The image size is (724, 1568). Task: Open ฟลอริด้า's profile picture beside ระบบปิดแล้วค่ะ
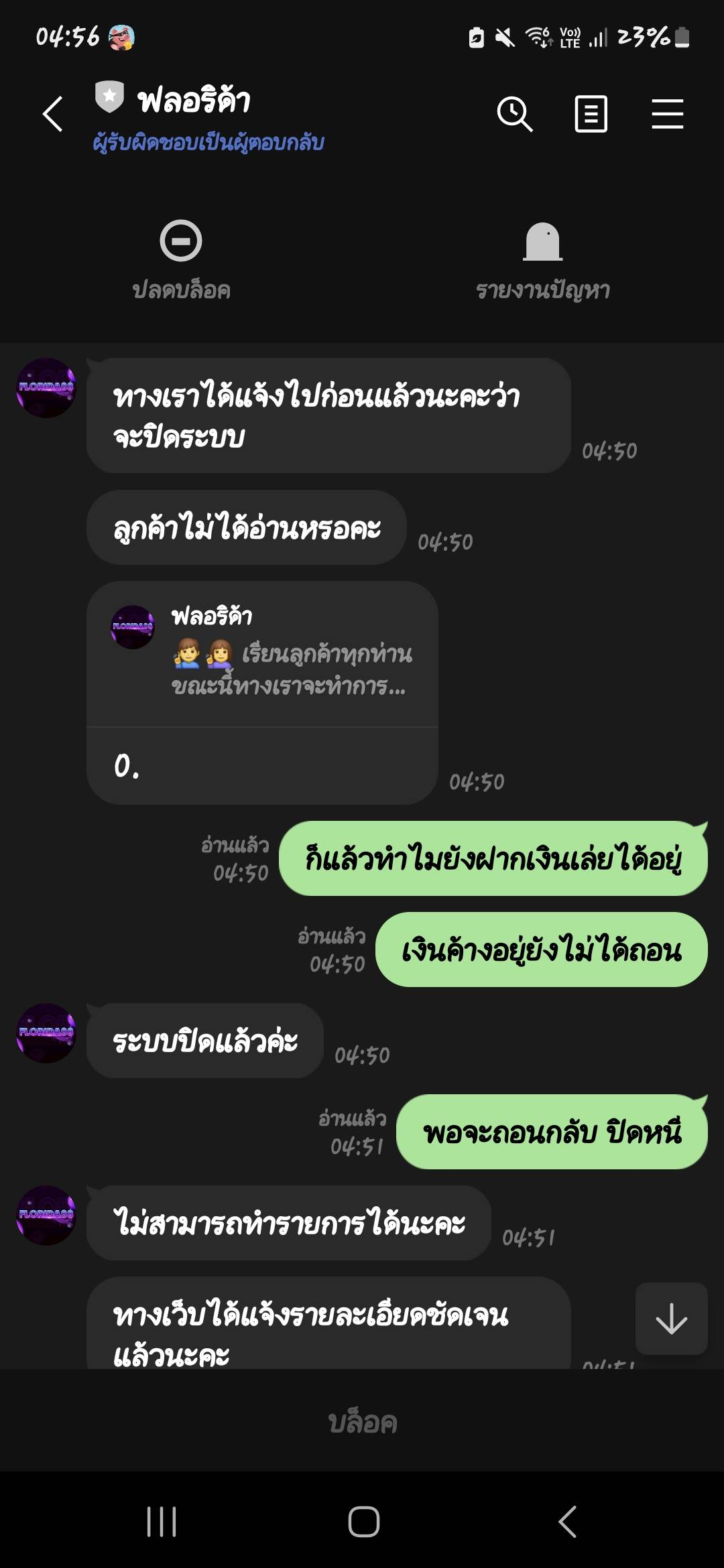(x=46, y=1033)
